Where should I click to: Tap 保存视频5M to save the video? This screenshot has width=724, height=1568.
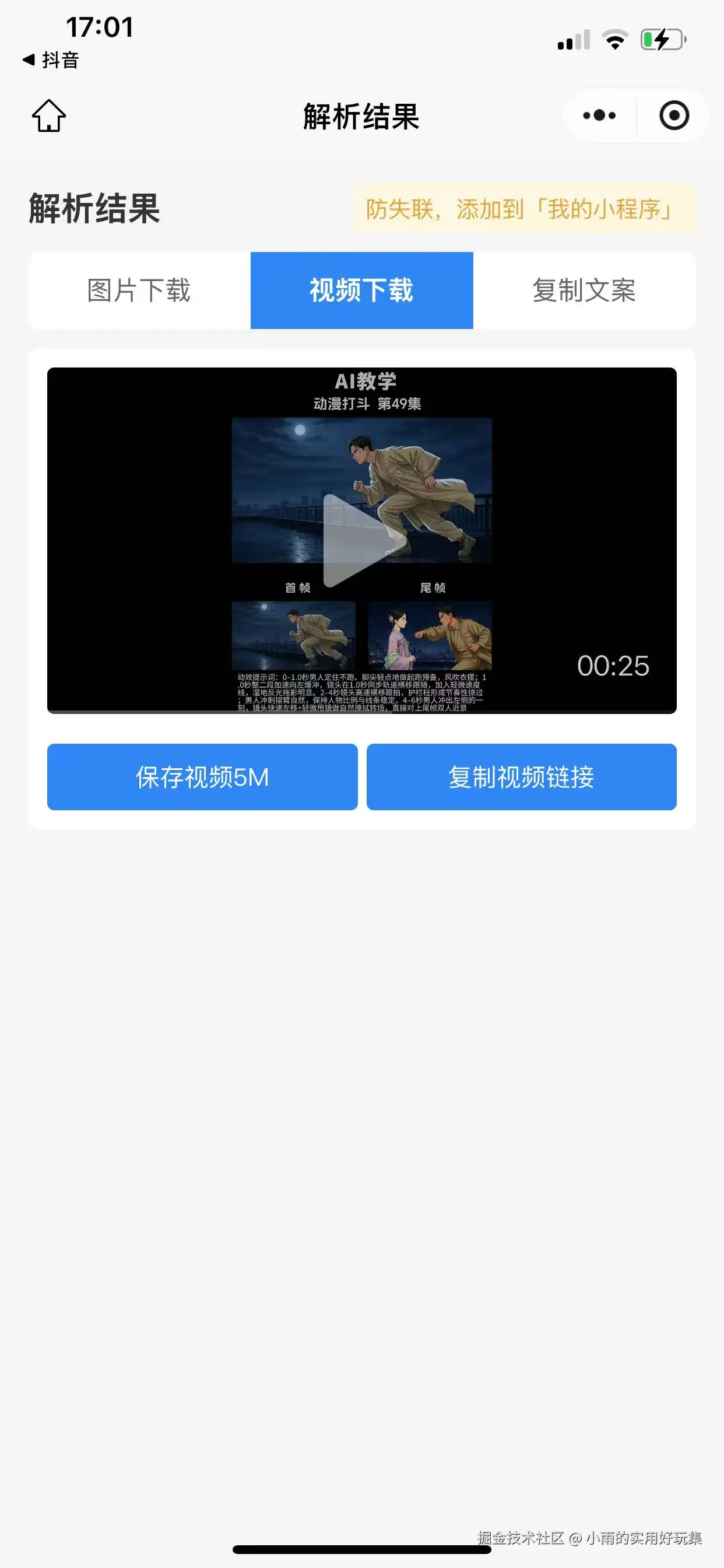pos(202,776)
